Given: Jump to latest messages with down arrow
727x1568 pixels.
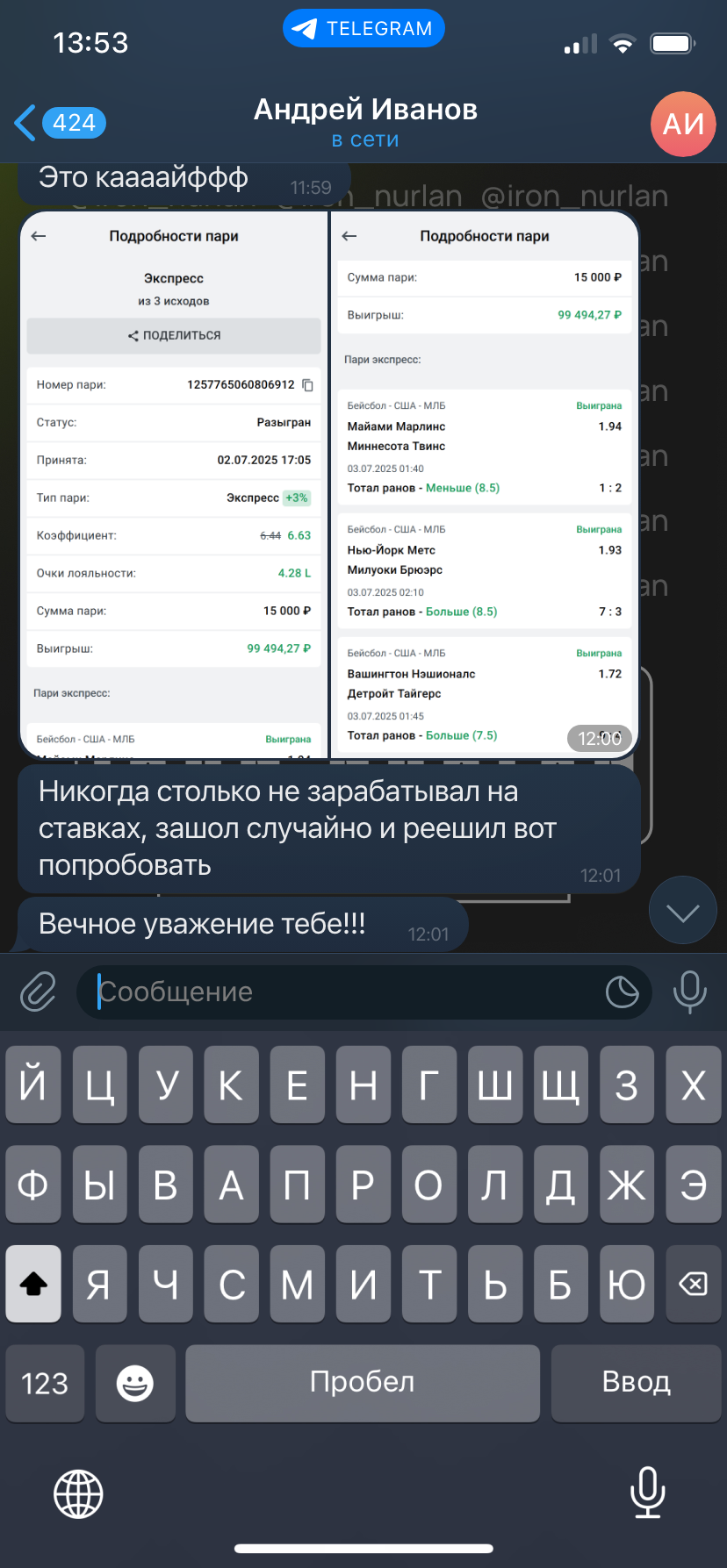Looking at the screenshot, I should pyautogui.click(x=682, y=913).
